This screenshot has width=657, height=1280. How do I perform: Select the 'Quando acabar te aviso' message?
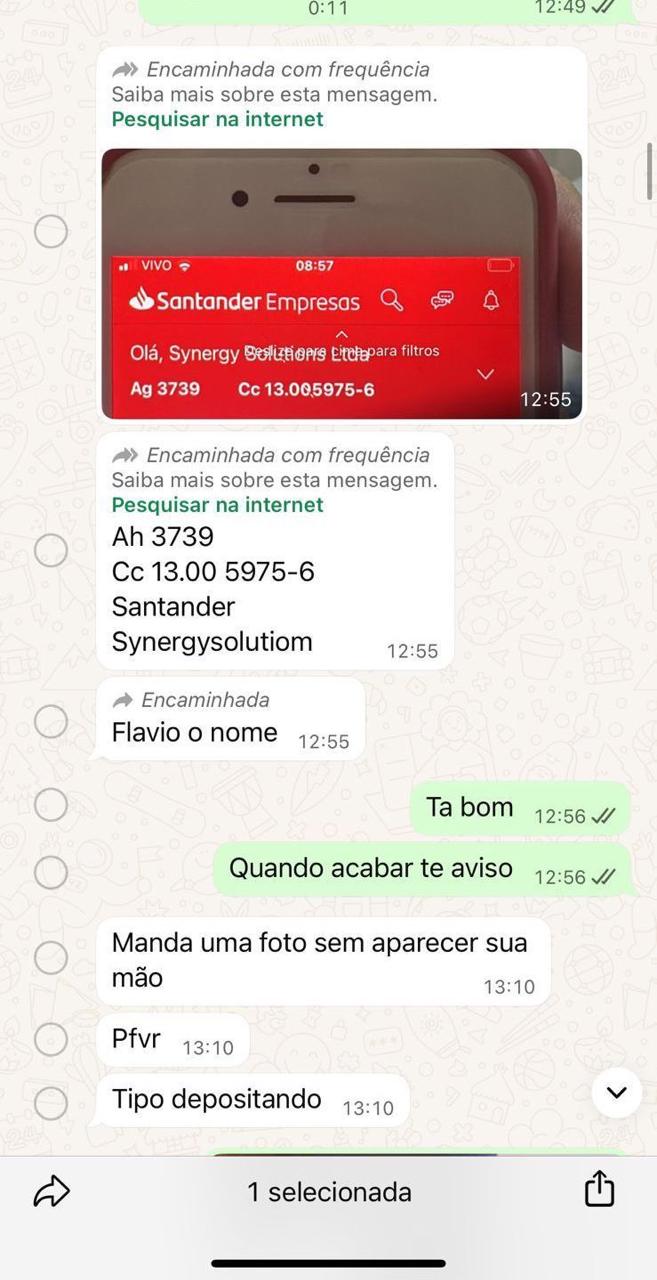(51, 873)
